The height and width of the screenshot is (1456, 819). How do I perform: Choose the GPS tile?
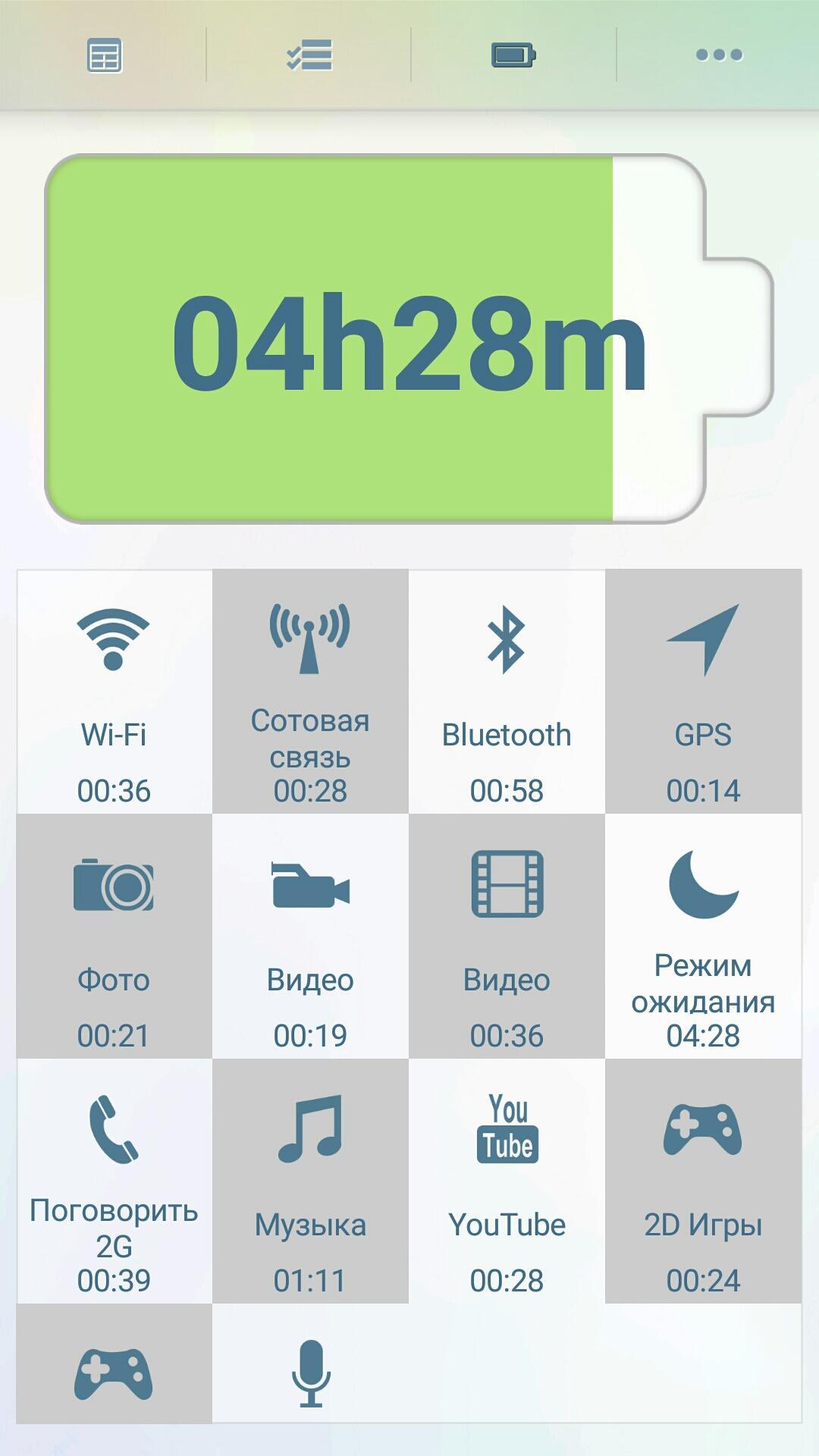point(703,691)
